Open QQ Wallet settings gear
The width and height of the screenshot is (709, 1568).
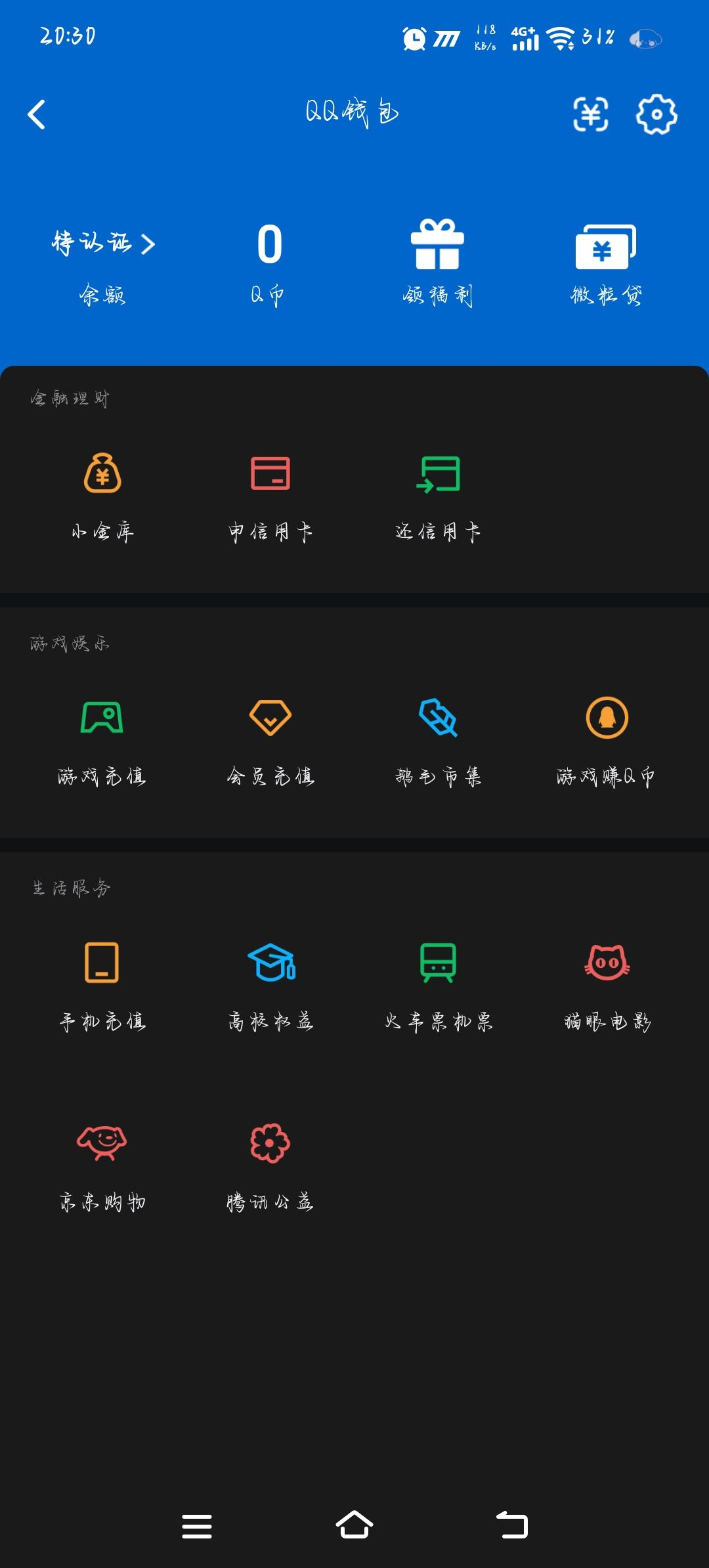pyautogui.click(x=655, y=115)
